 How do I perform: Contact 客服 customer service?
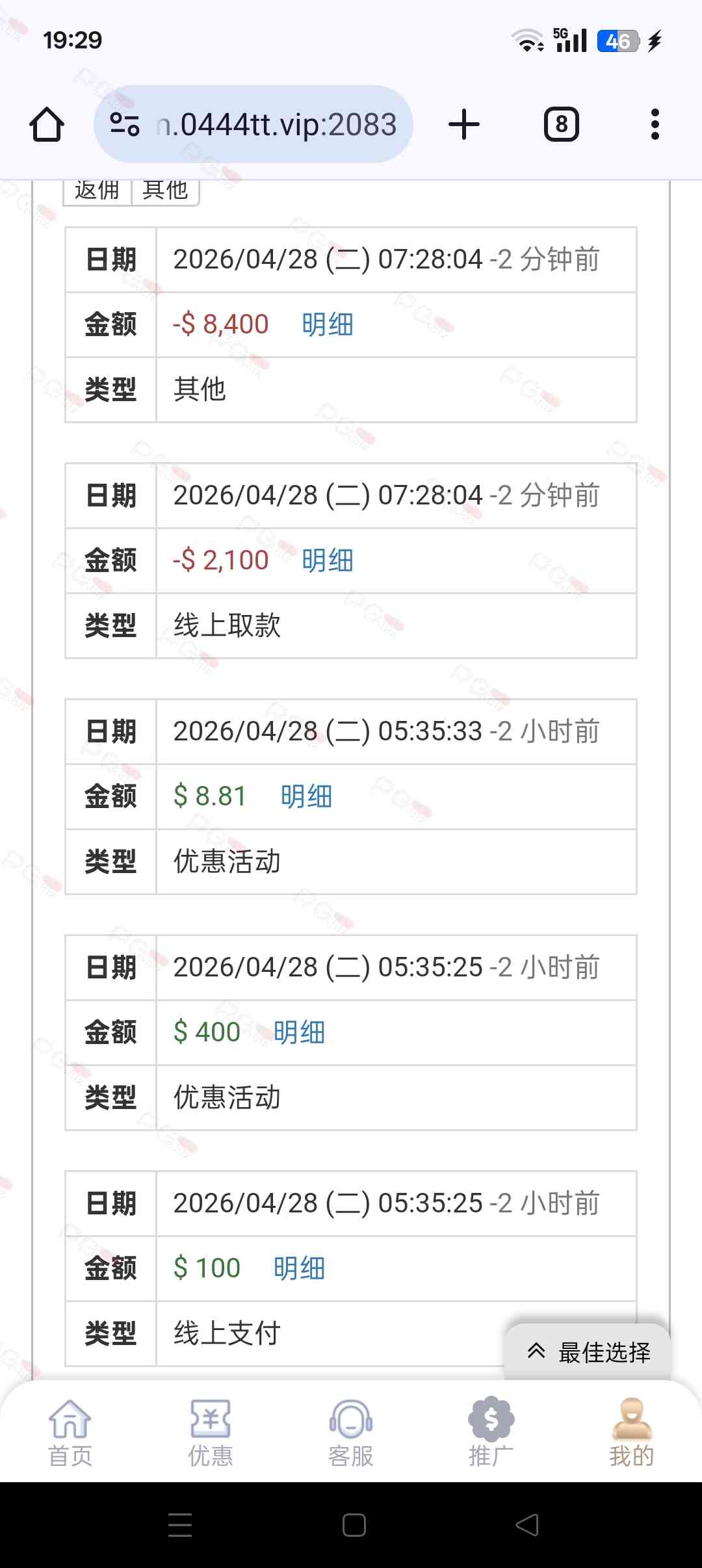351,1433
